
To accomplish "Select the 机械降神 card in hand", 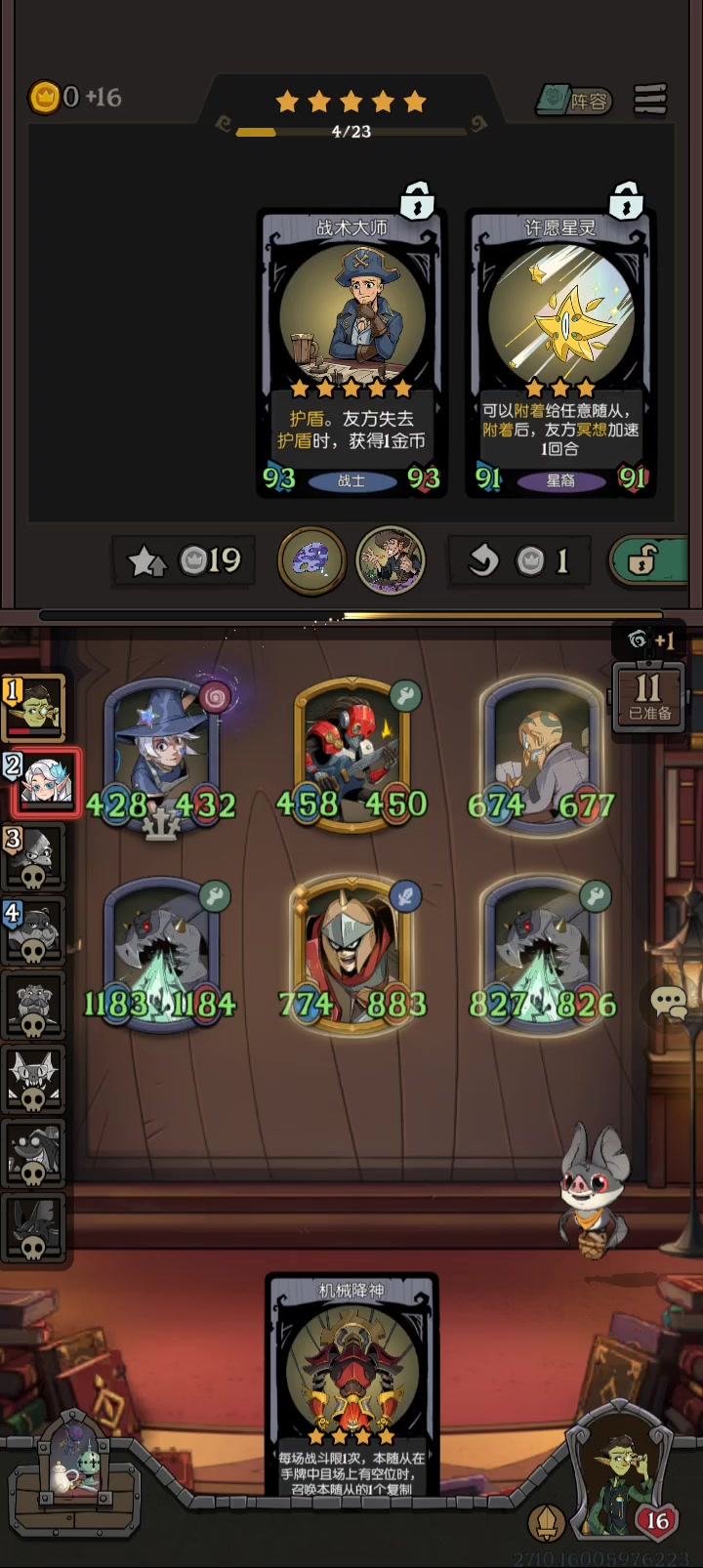I will point(351,1386).
